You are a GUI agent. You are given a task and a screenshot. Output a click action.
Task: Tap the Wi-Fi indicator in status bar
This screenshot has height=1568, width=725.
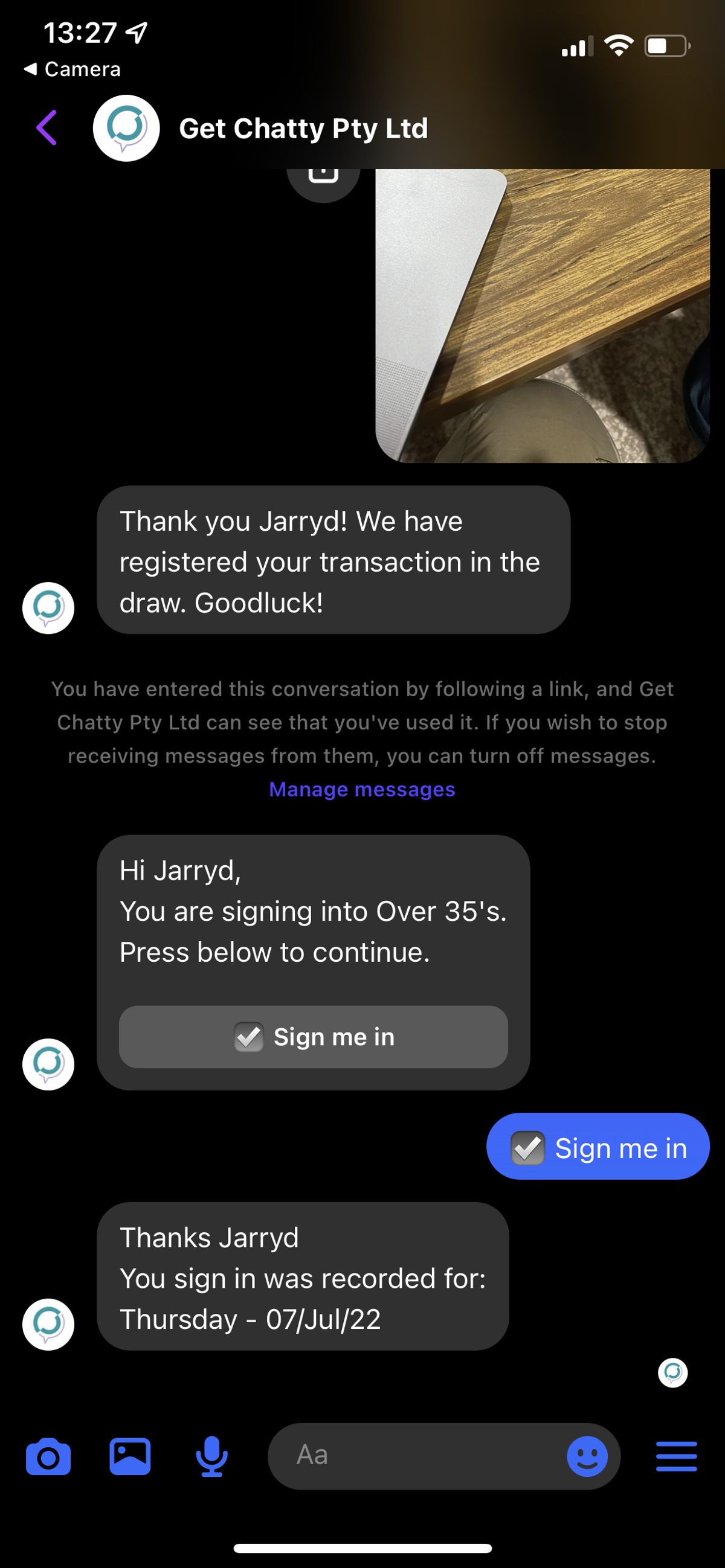[x=618, y=45]
